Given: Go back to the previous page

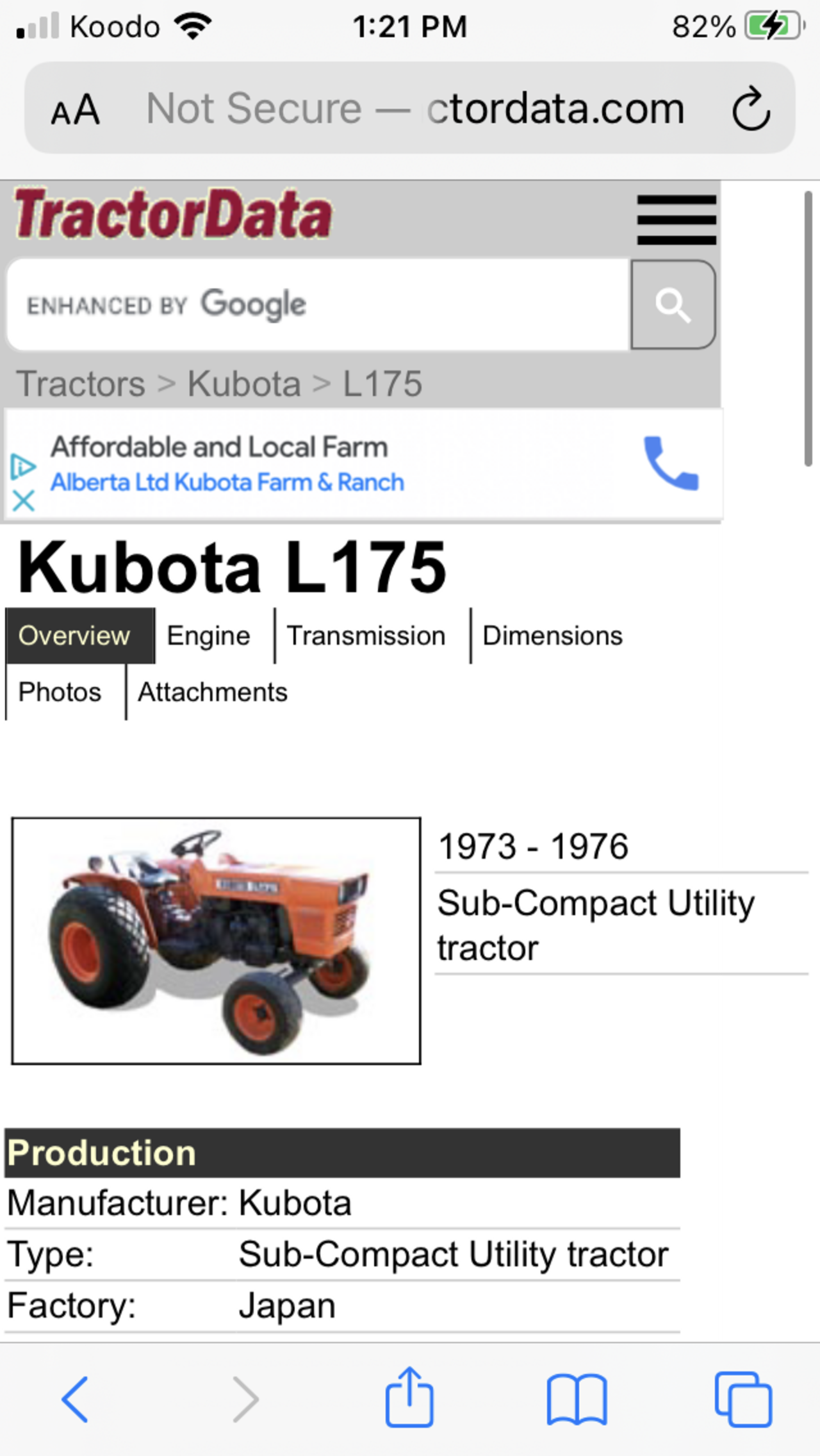Looking at the screenshot, I should tap(75, 1399).
